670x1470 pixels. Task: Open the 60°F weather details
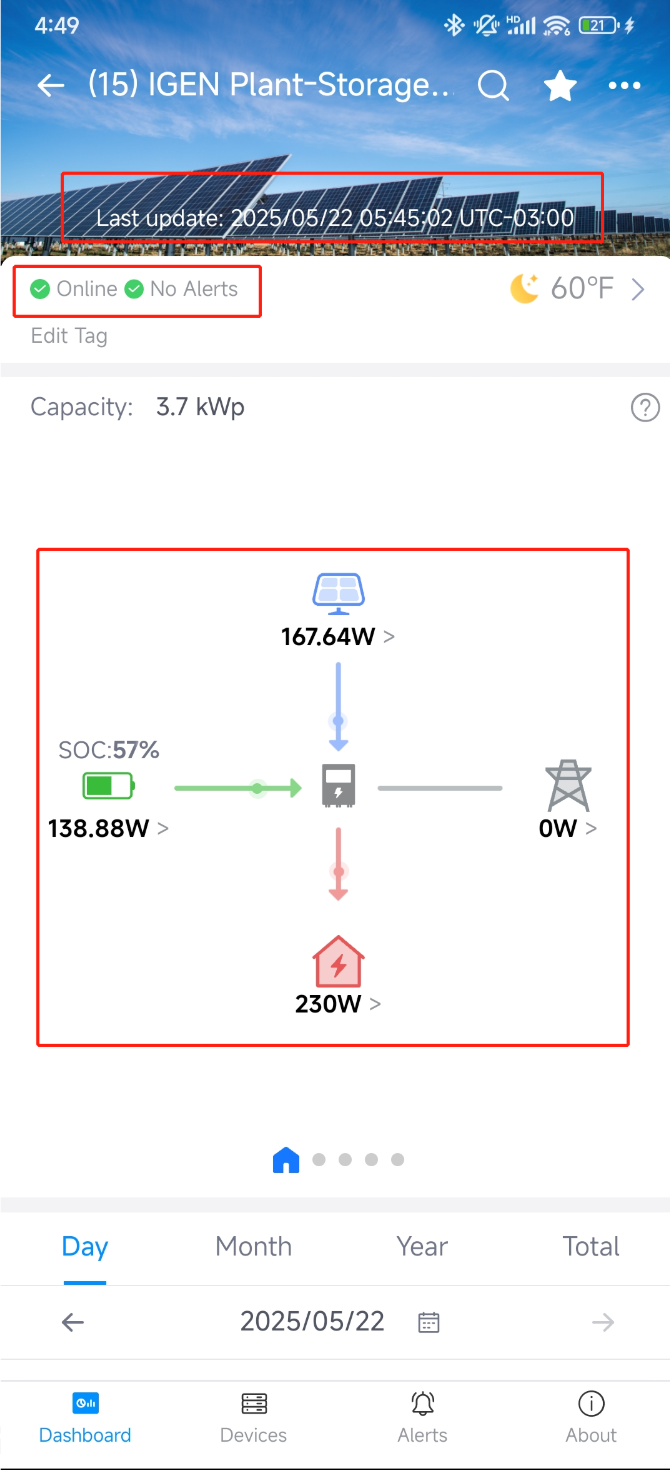tap(578, 290)
